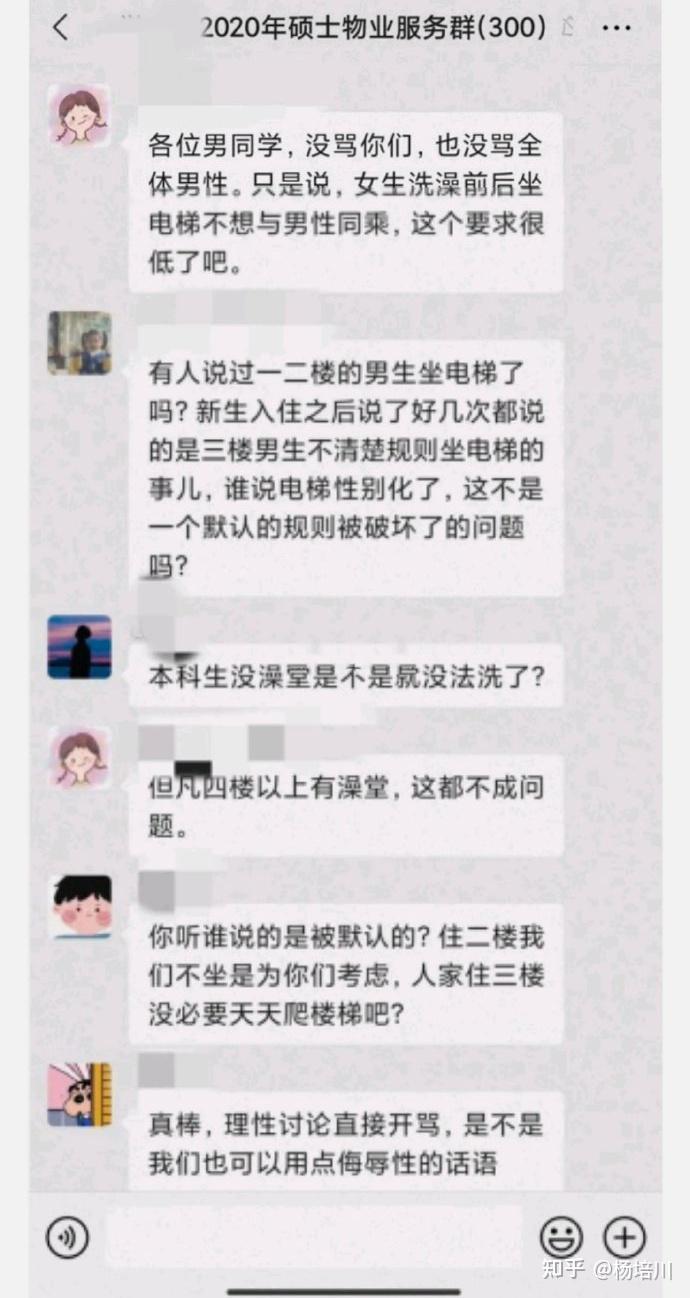Open the plus attachments menu

pos(624,1238)
